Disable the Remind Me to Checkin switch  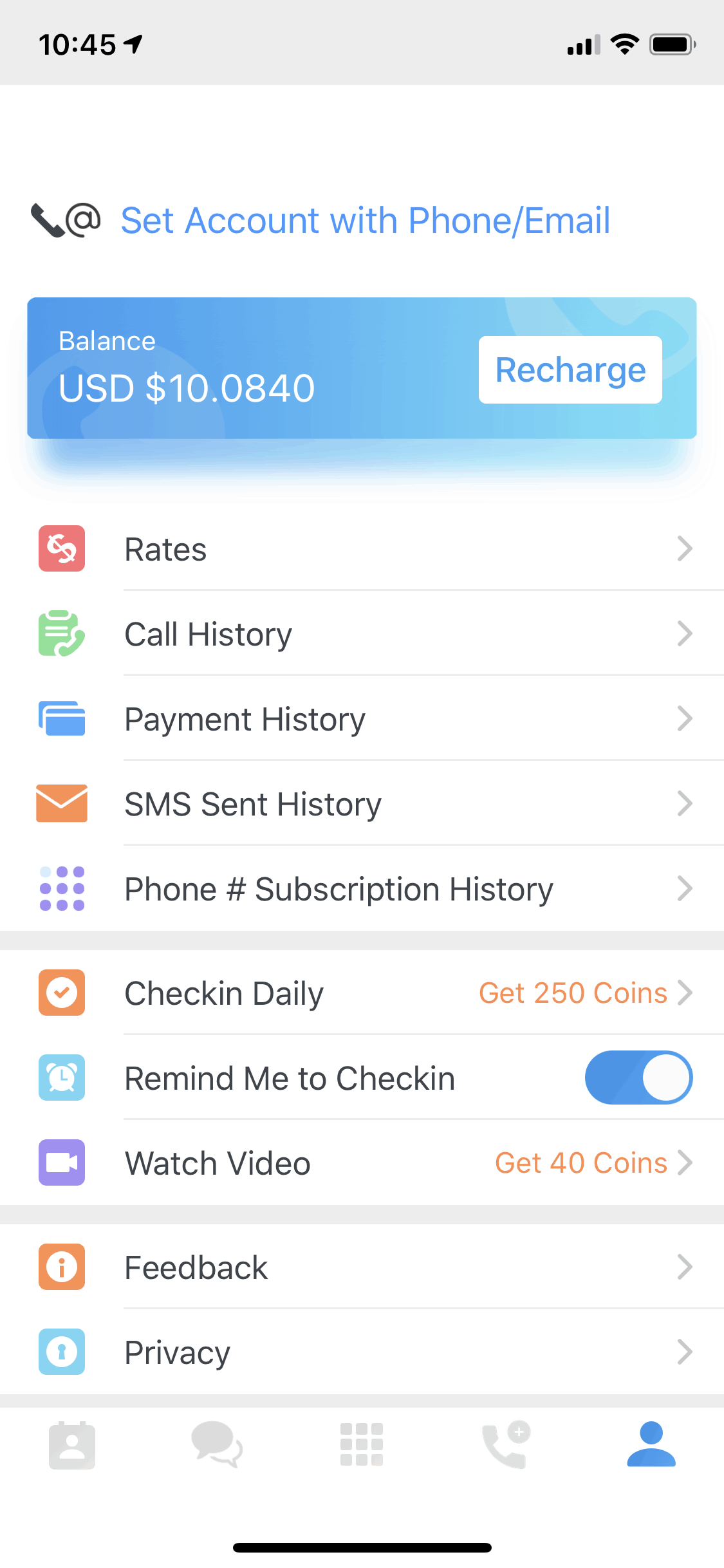click(x=638, y=1078)
